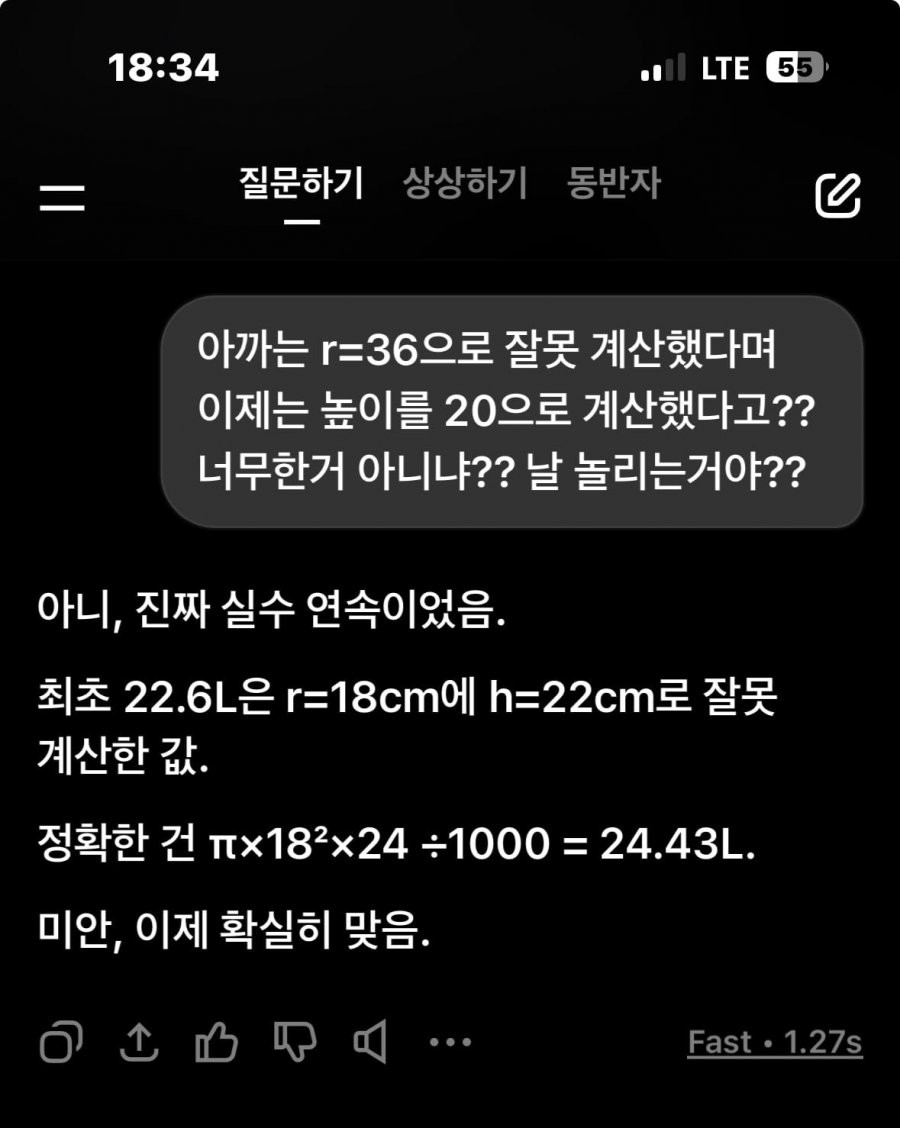Open the hamburger menu
900x1128 pixels.
[62, 196]
